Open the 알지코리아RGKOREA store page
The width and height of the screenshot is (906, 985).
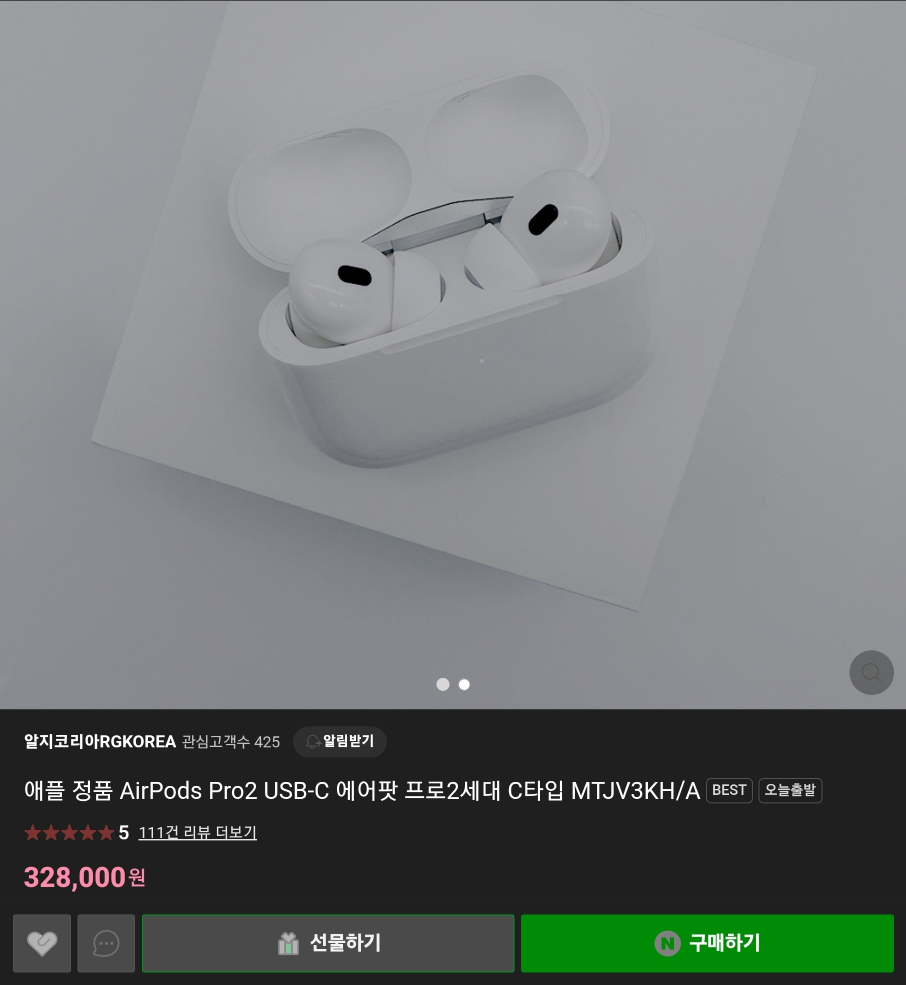tap(100, 742)
